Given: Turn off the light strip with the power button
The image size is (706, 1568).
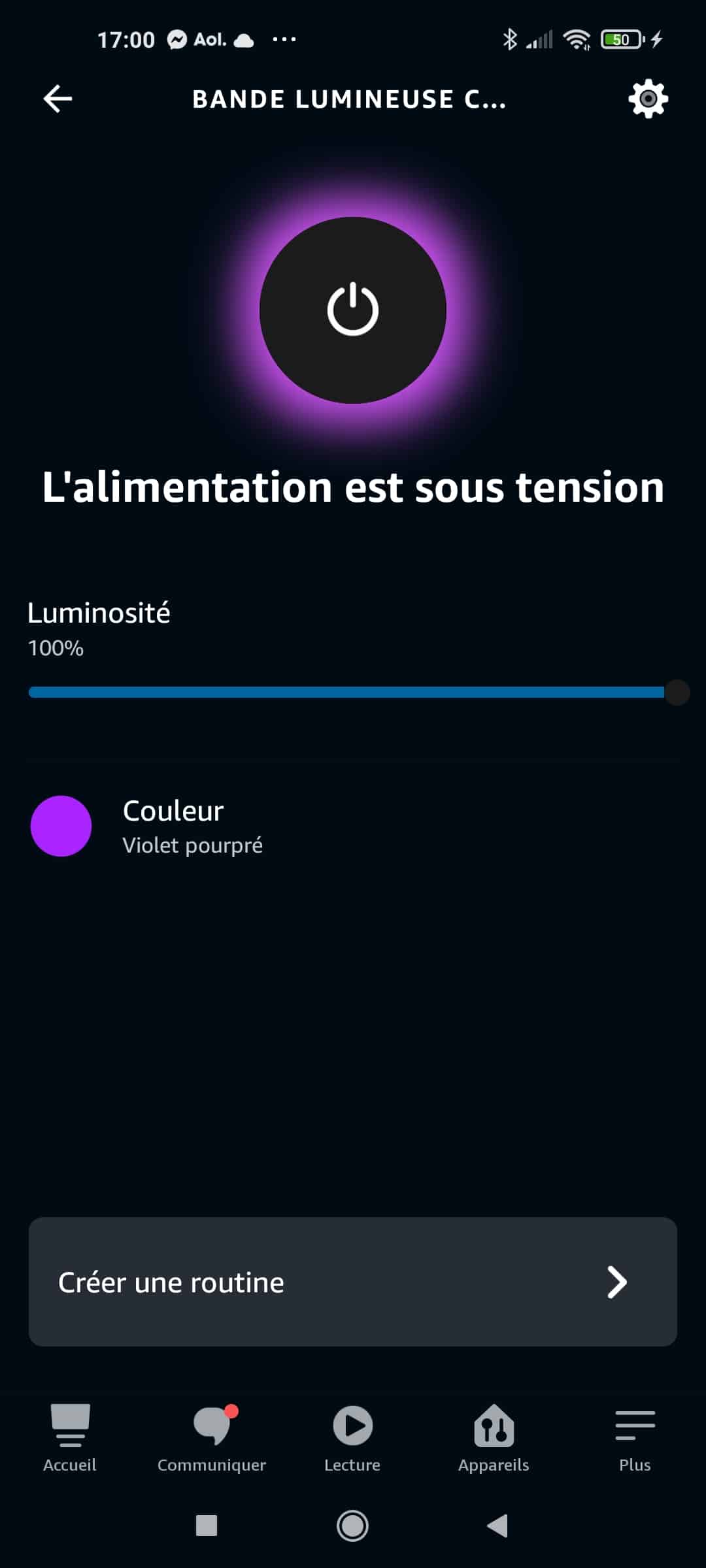Looking at the screenshot, I should coord(352,310).
